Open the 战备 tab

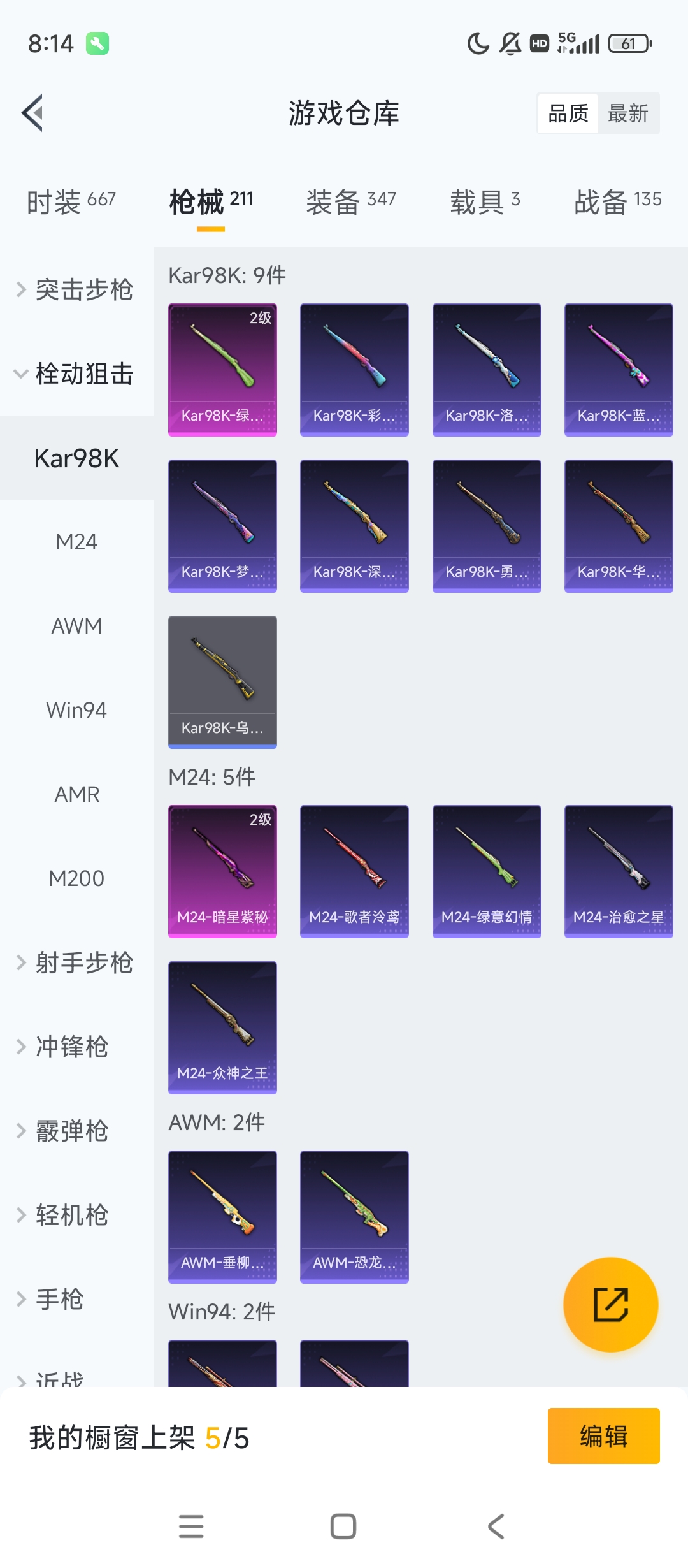617,201
